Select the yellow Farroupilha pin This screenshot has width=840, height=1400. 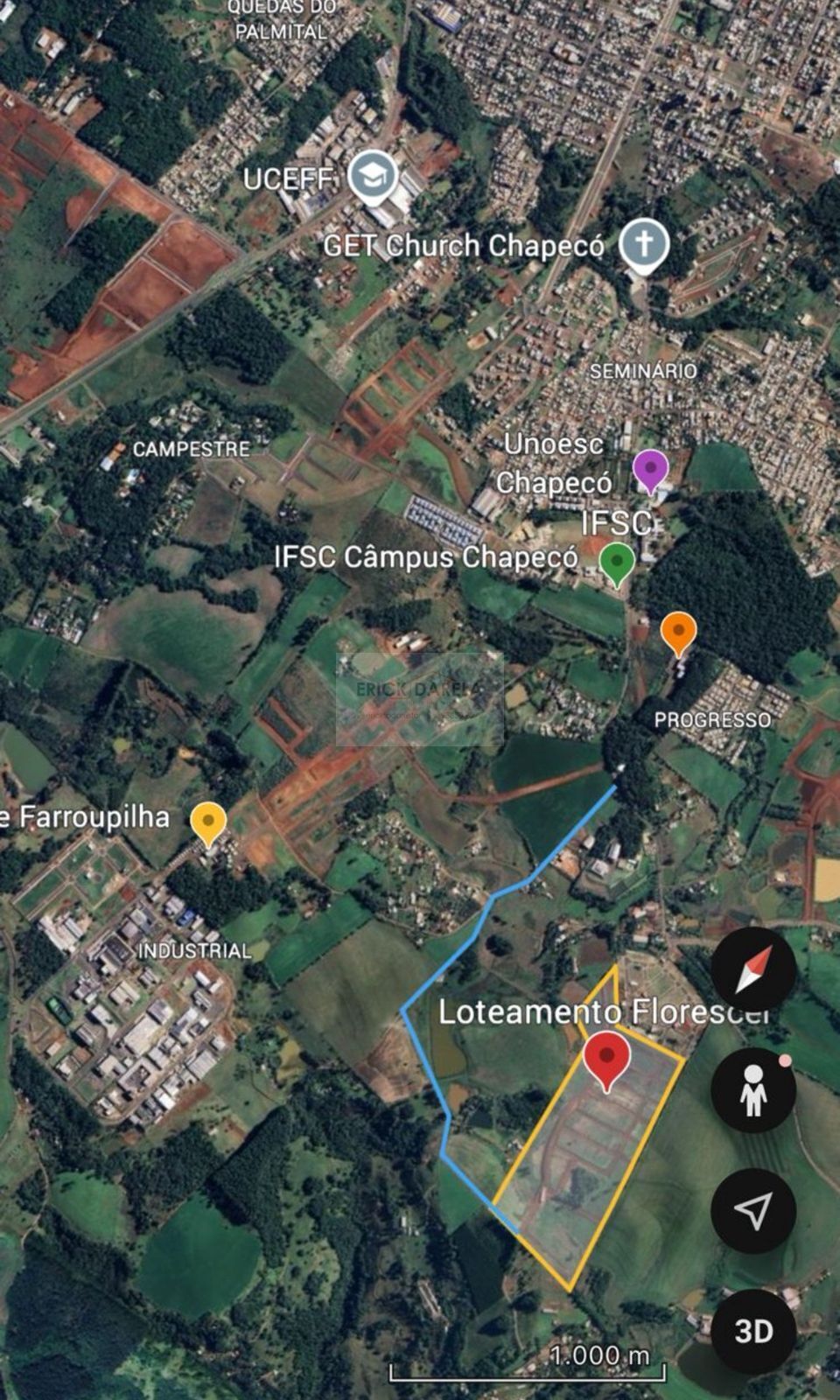[208, 821]
